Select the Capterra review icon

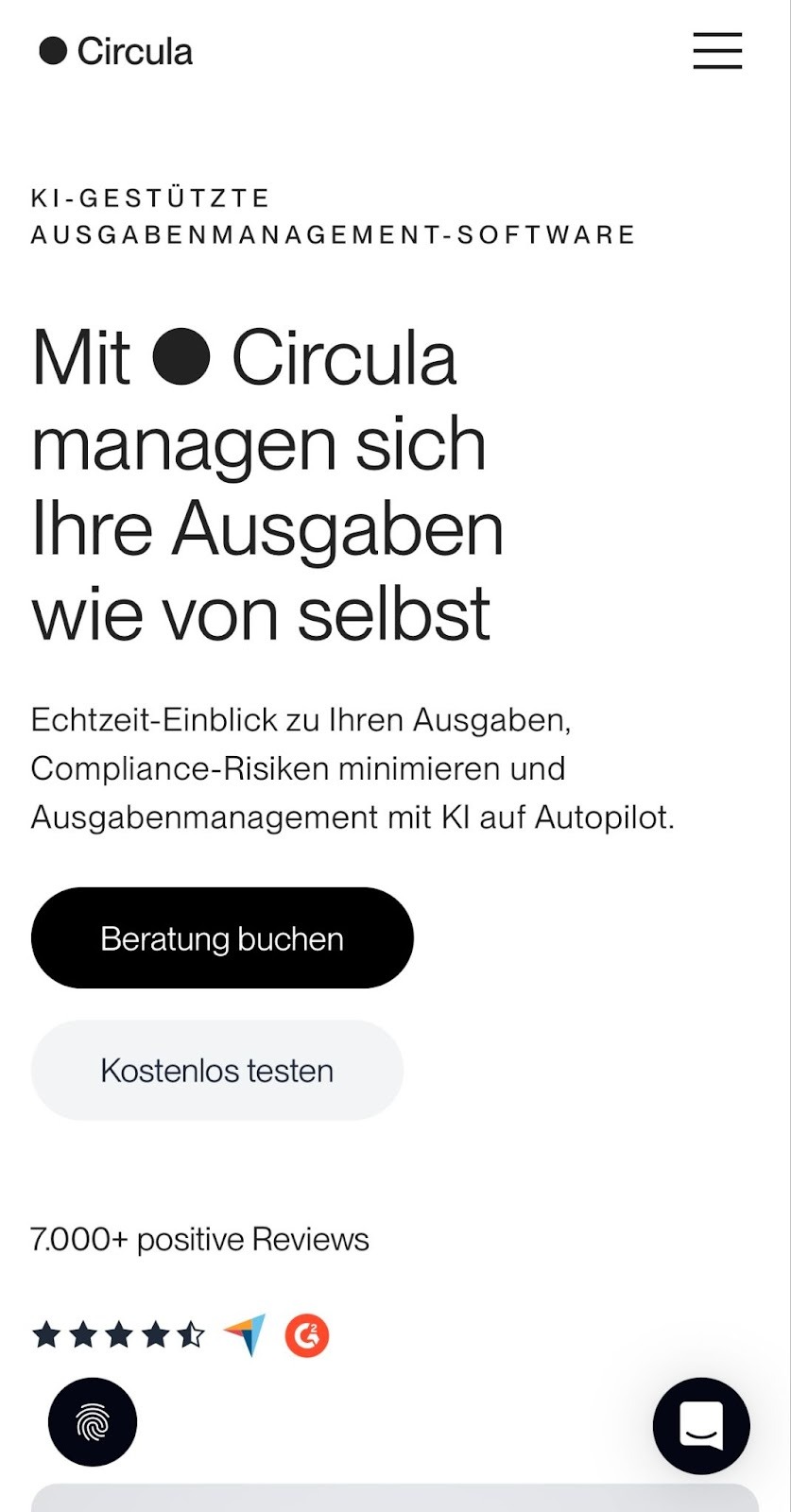(x=244, y=1335)
